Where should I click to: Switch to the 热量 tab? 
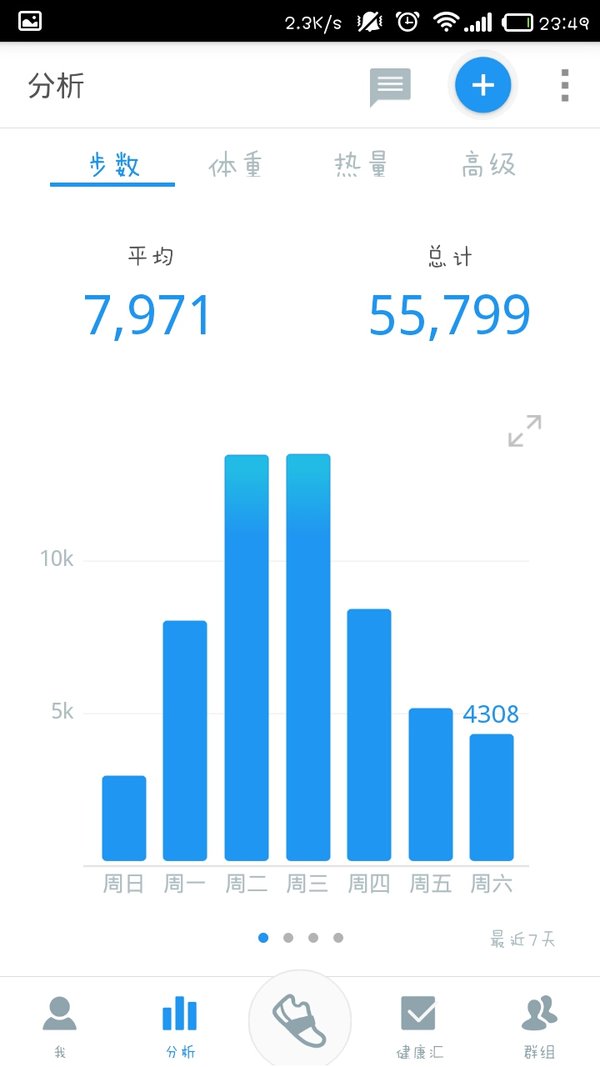[x=361, y=165]
